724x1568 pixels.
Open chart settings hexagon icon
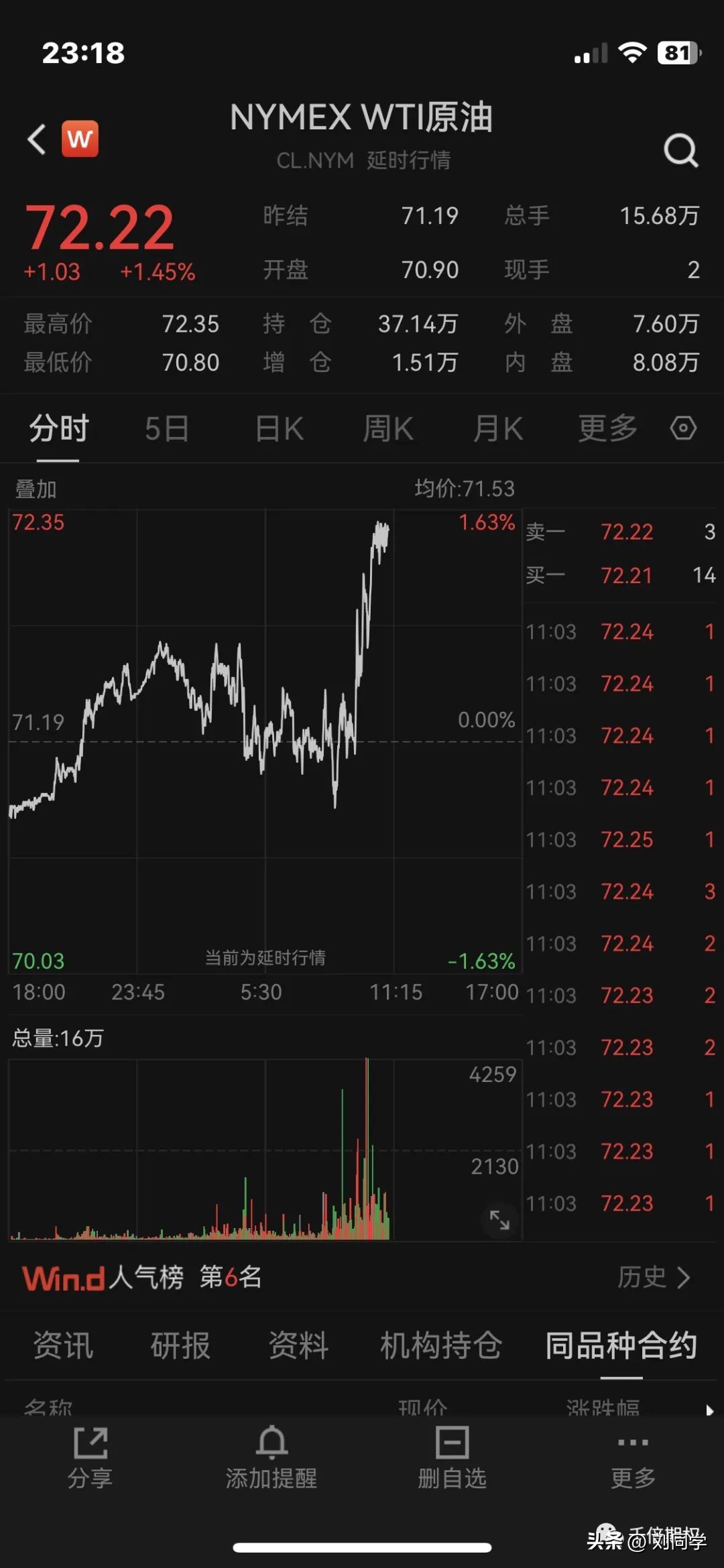click(683, 428)
